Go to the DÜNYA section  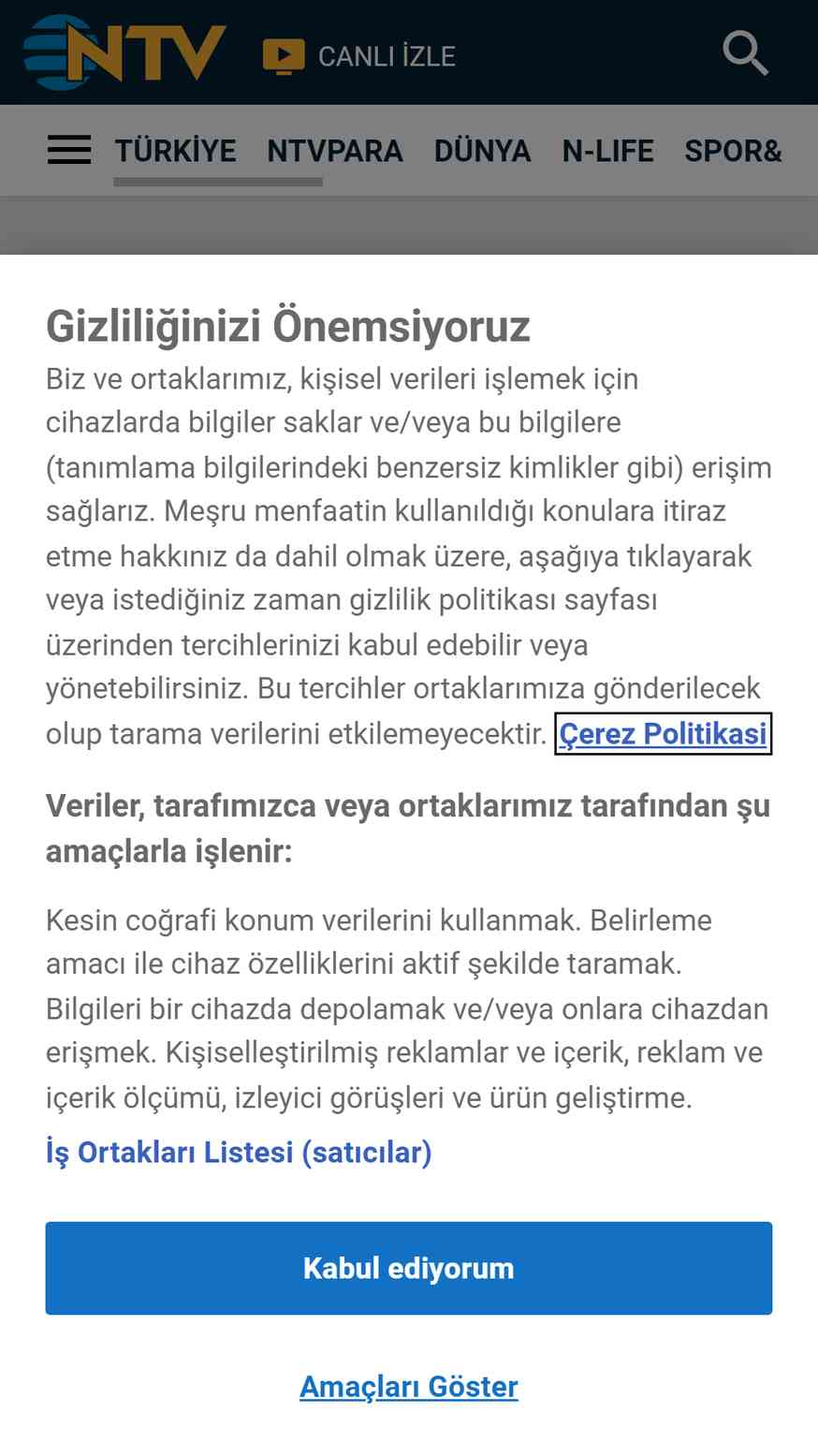pos(482,151)
